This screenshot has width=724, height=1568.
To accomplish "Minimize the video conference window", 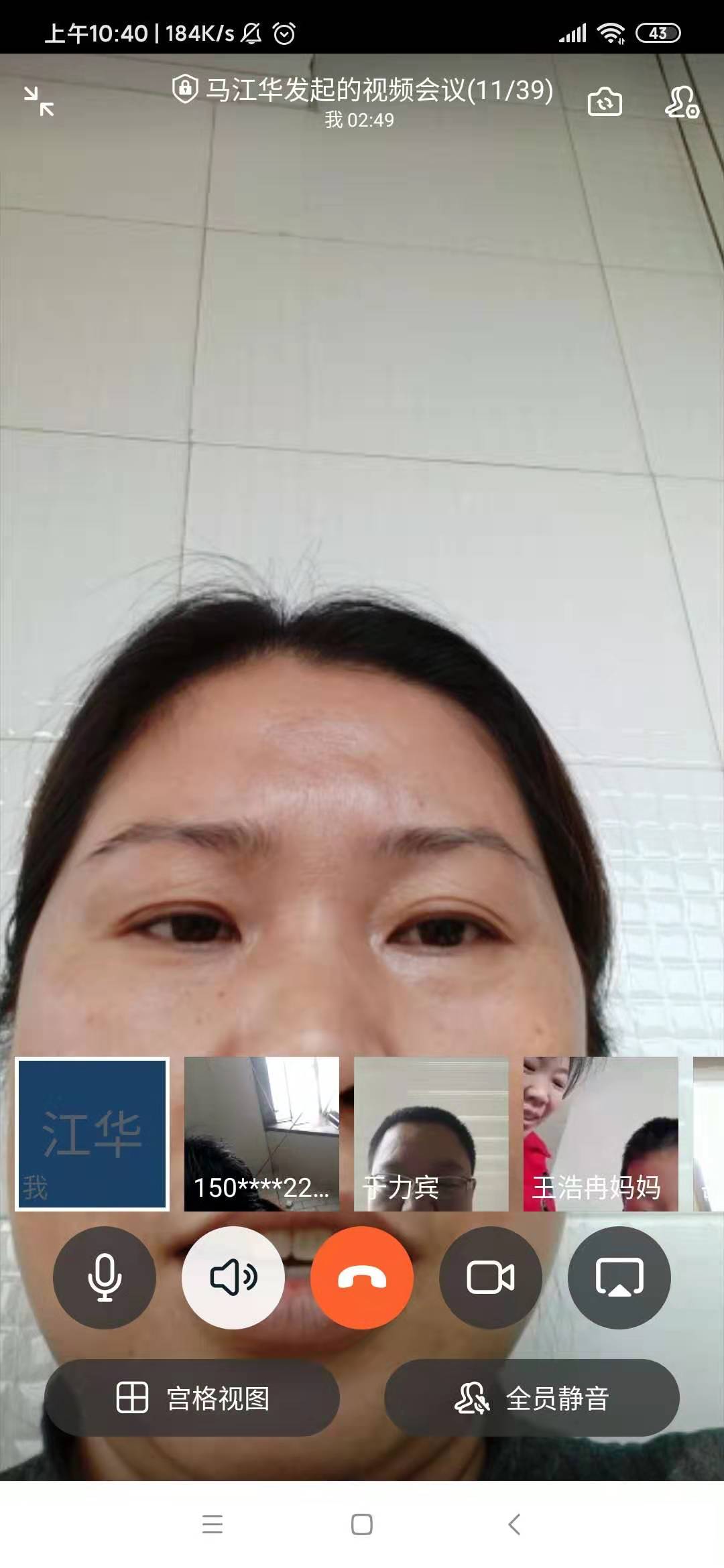I will (39, 102).
